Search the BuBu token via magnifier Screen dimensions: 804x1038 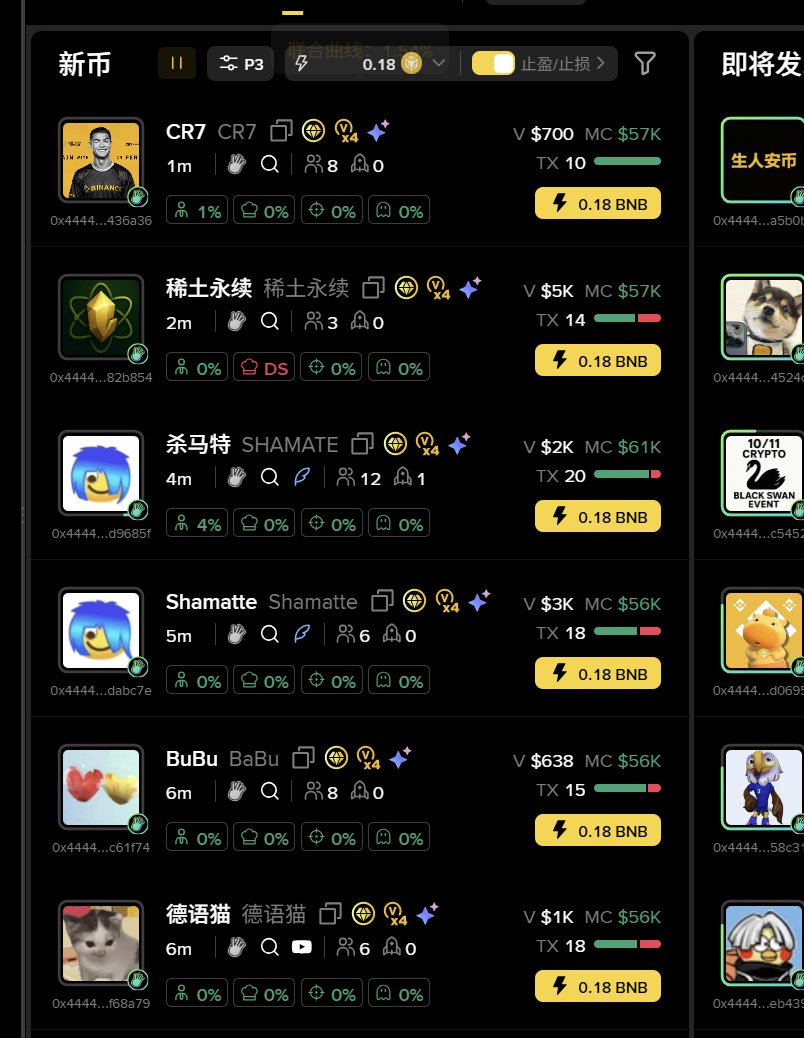tap(270, 792)
